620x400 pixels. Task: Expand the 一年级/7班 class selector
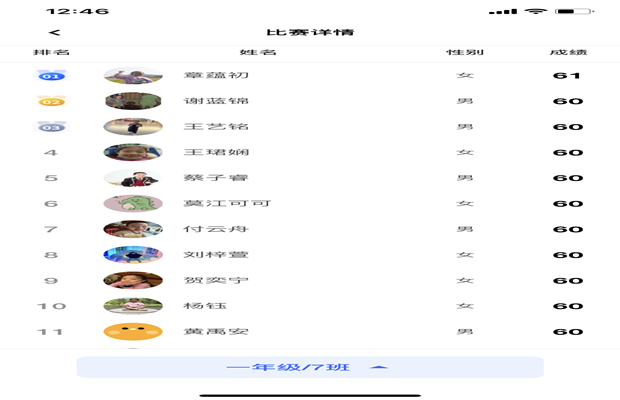pos(309,367)
